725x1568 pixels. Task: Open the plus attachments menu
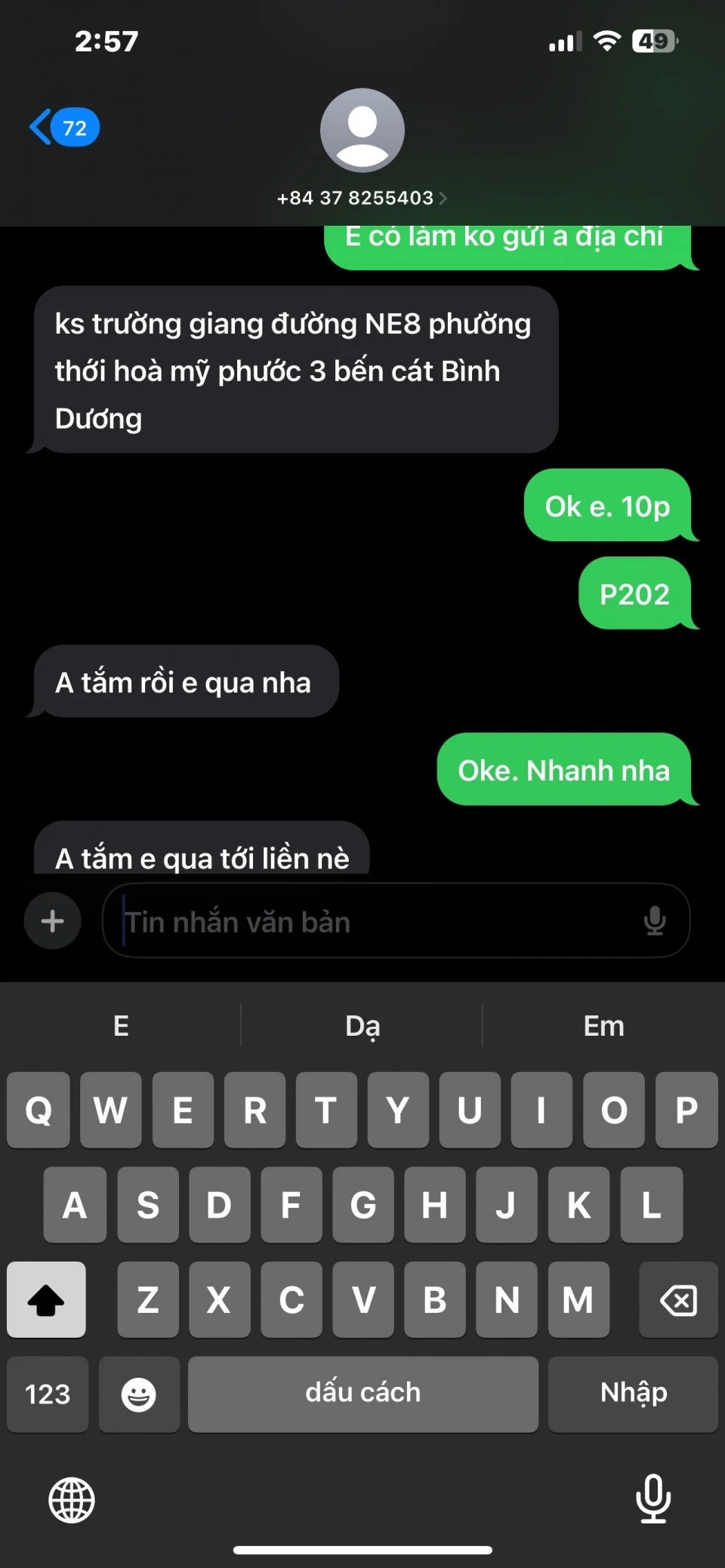tap(52, 921)
